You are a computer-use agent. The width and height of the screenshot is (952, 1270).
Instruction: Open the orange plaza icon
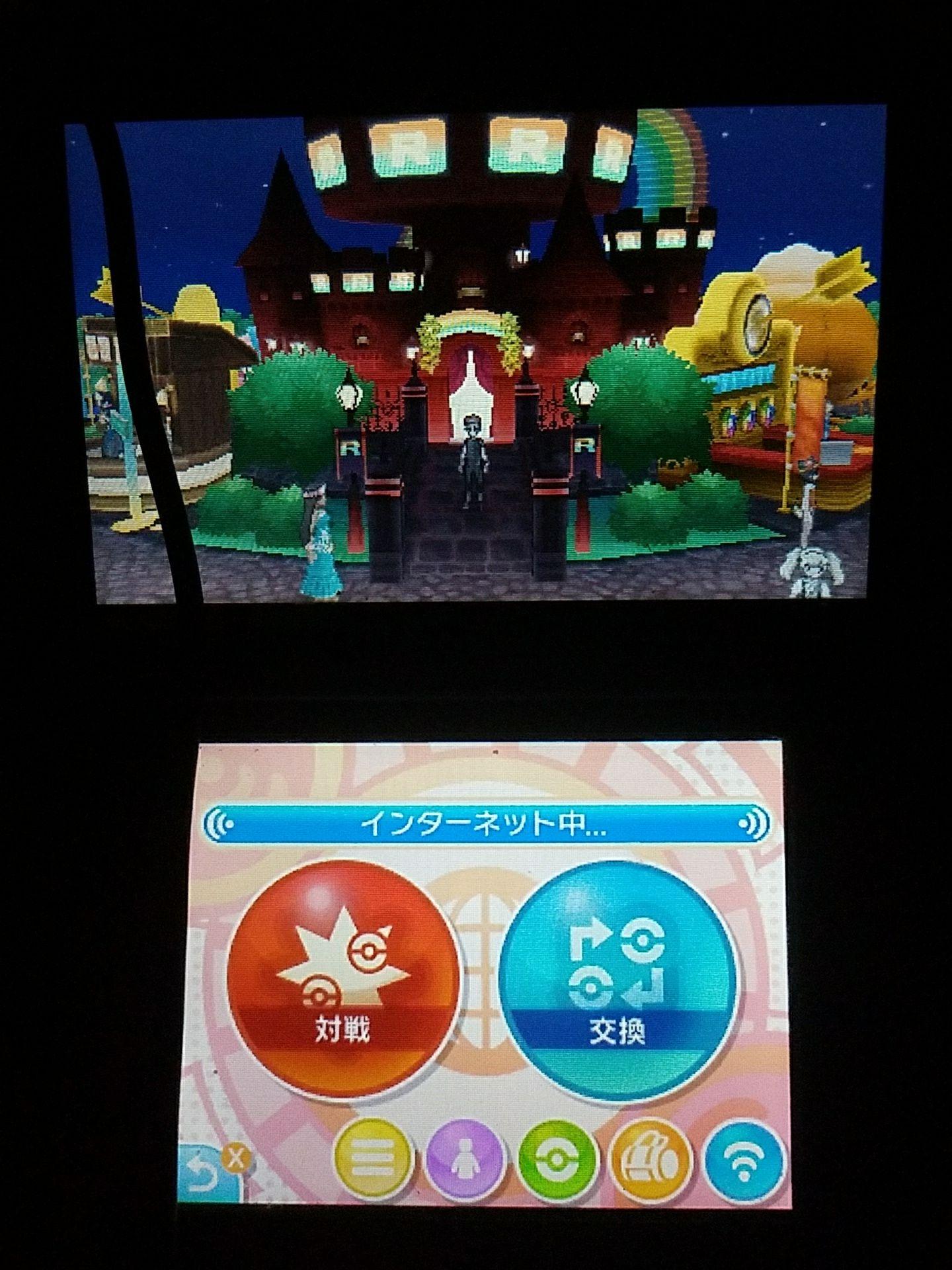coord(651,1160)
